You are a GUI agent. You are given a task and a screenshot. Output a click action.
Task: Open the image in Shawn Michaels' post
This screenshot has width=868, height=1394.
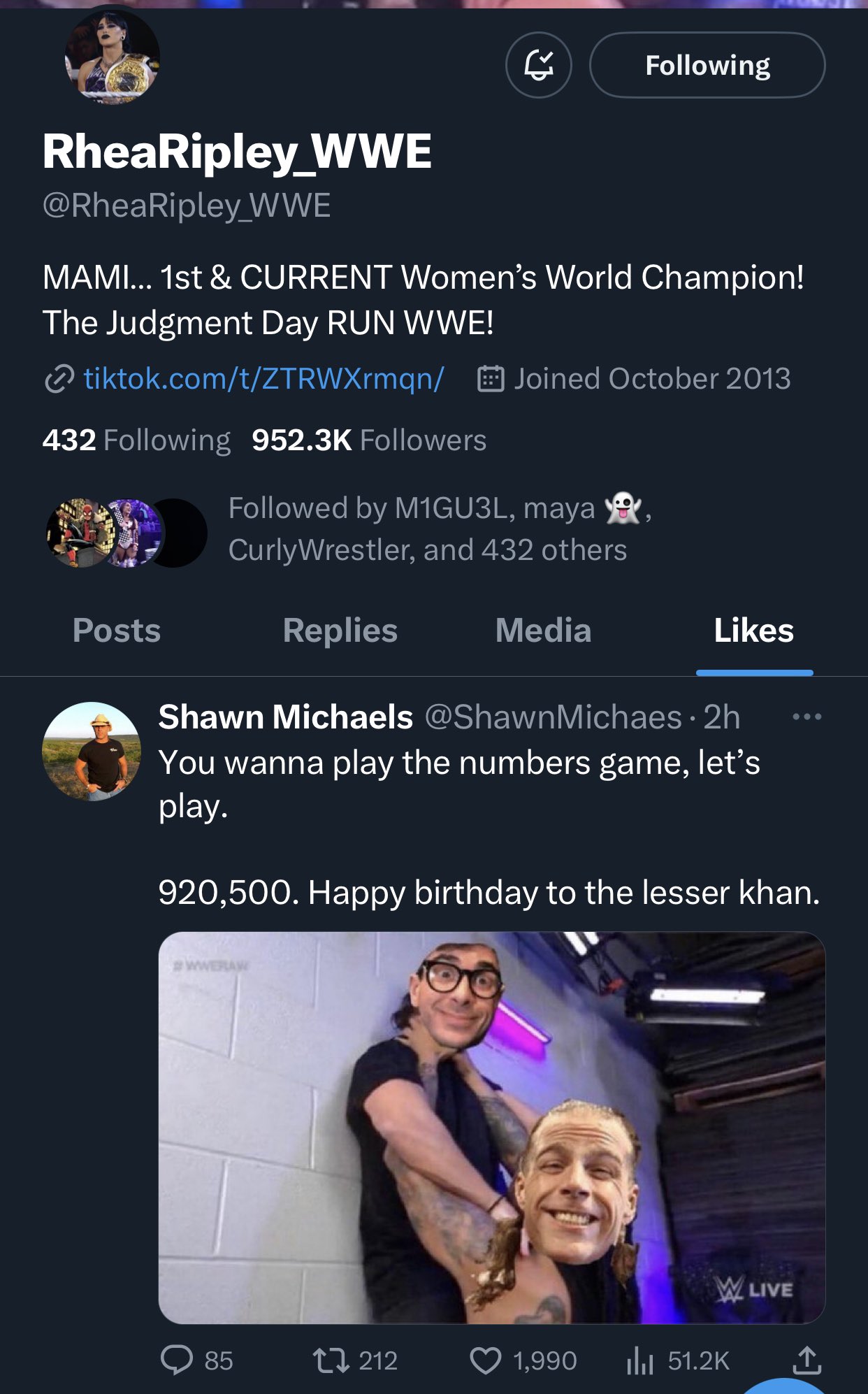click(x=492, y=1128)
